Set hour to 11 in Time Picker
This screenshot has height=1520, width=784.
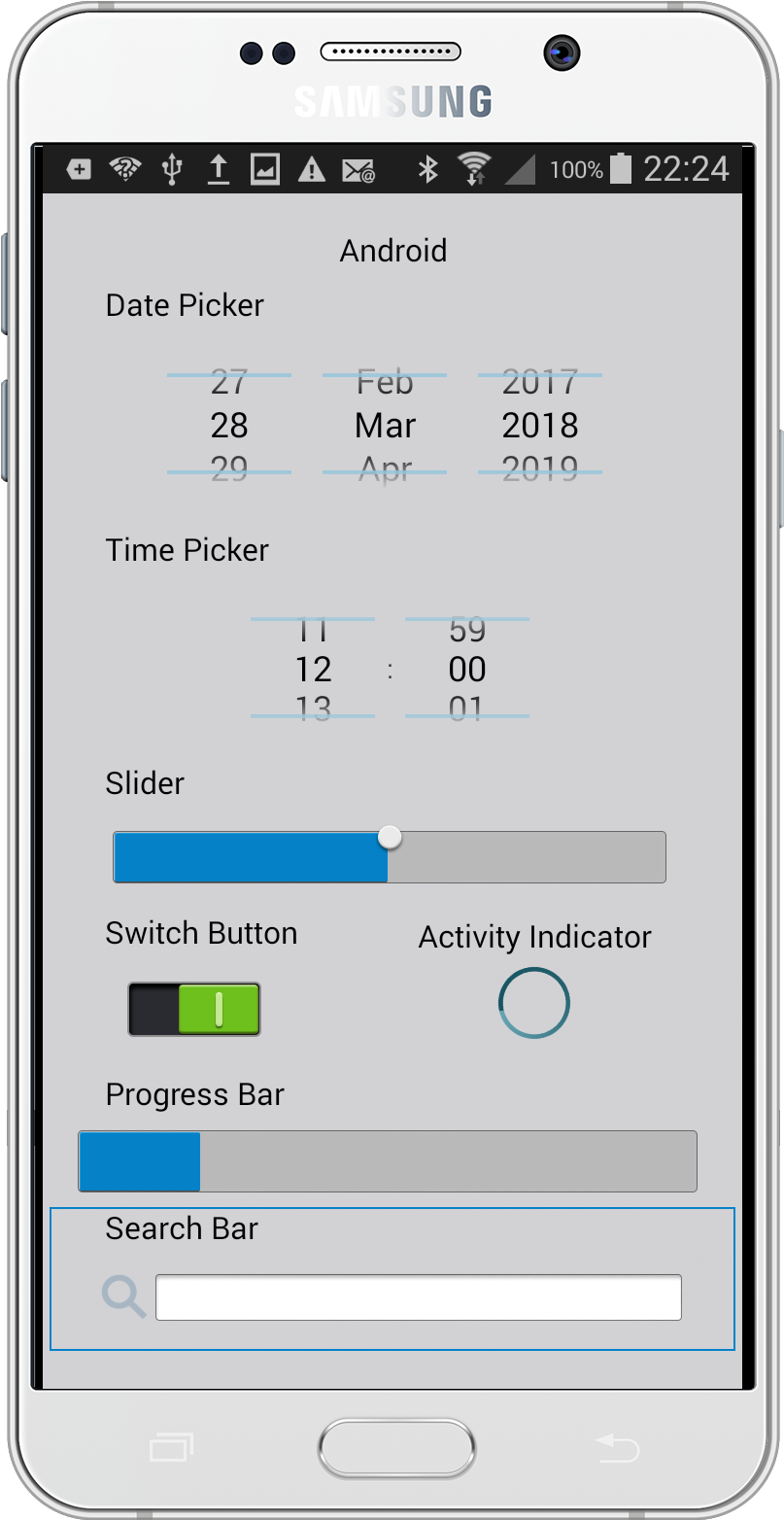point(313,631)
